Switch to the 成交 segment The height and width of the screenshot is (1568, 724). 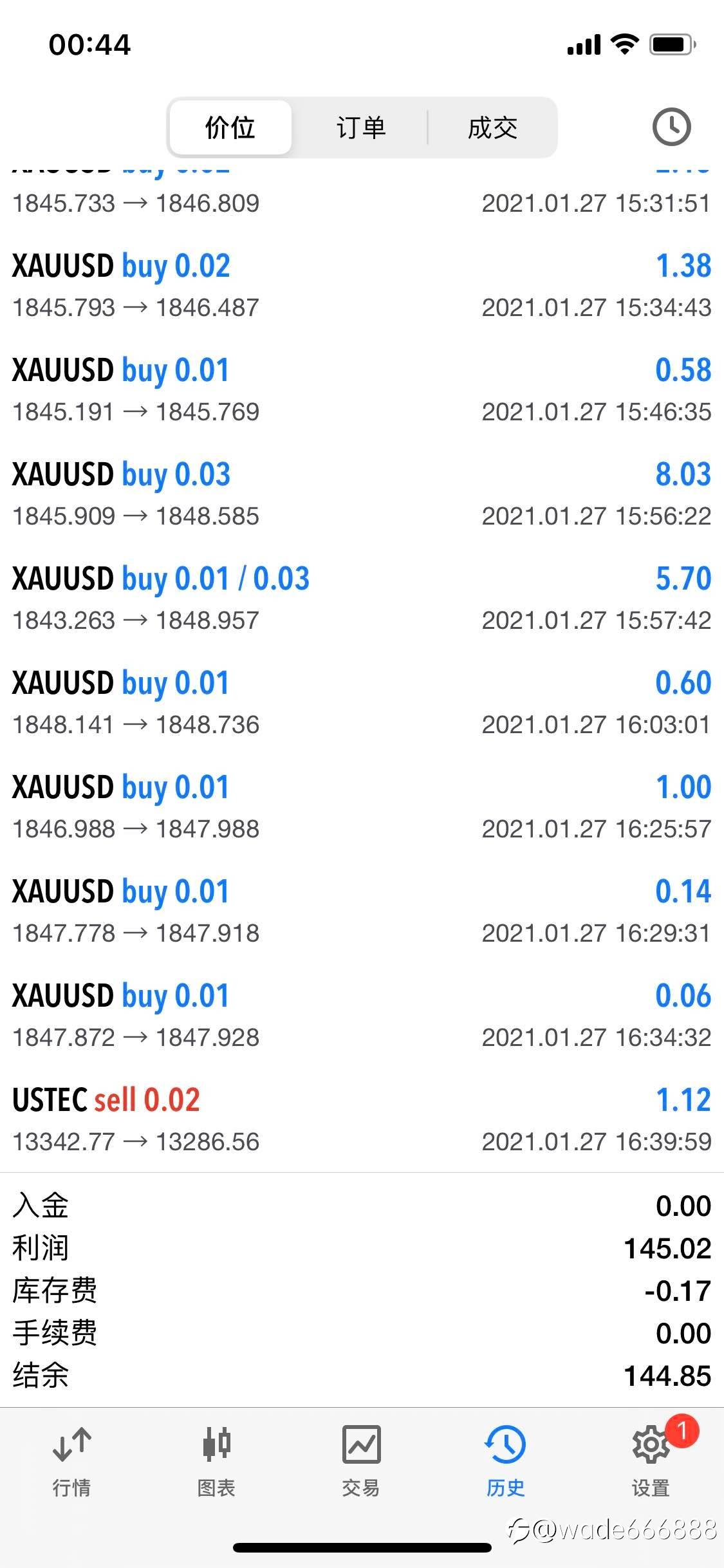tap(492, 127)
